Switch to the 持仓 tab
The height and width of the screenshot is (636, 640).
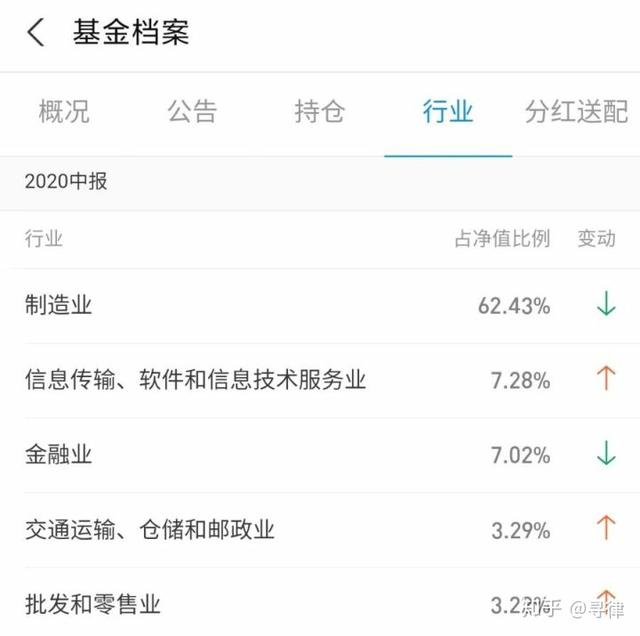point(320,111)
